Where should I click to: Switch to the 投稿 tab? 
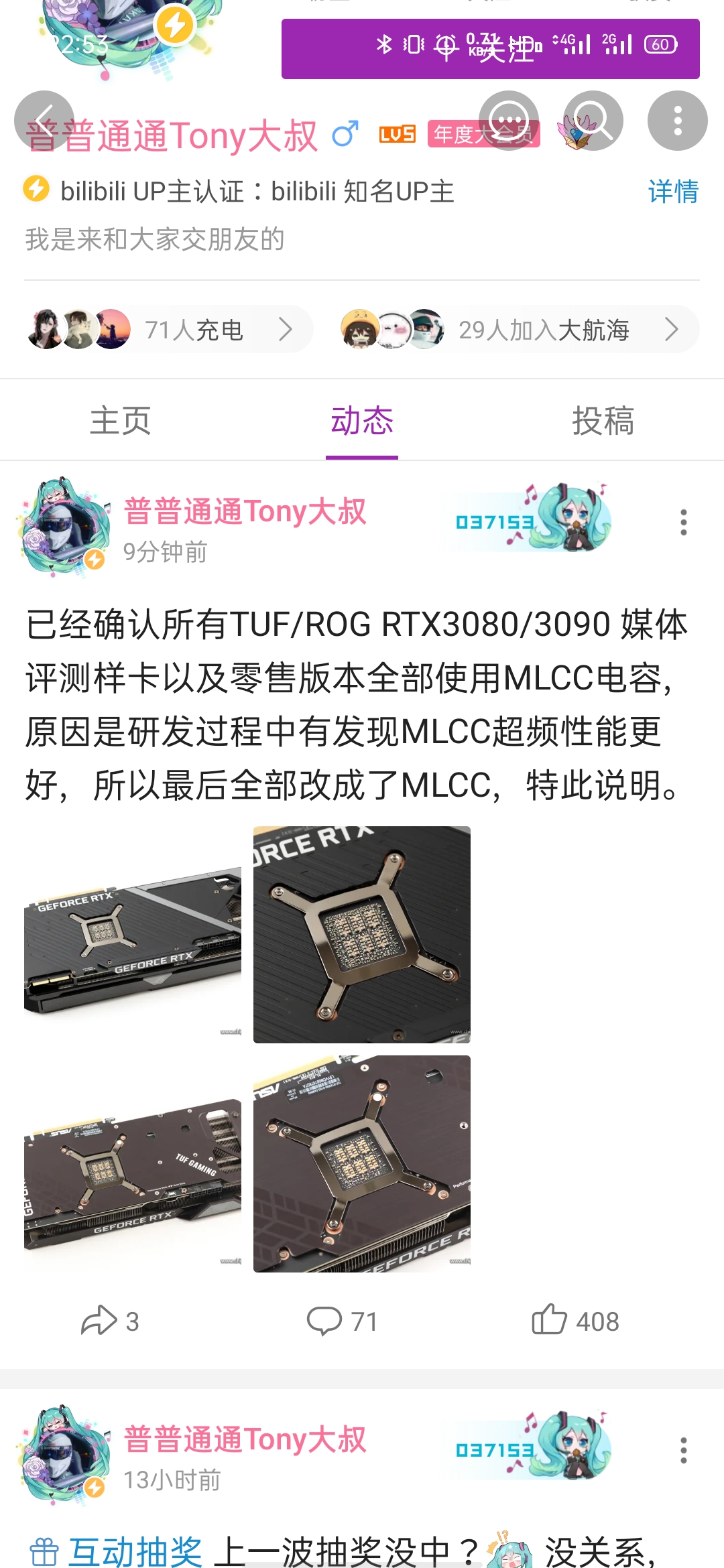coord(603,420)
